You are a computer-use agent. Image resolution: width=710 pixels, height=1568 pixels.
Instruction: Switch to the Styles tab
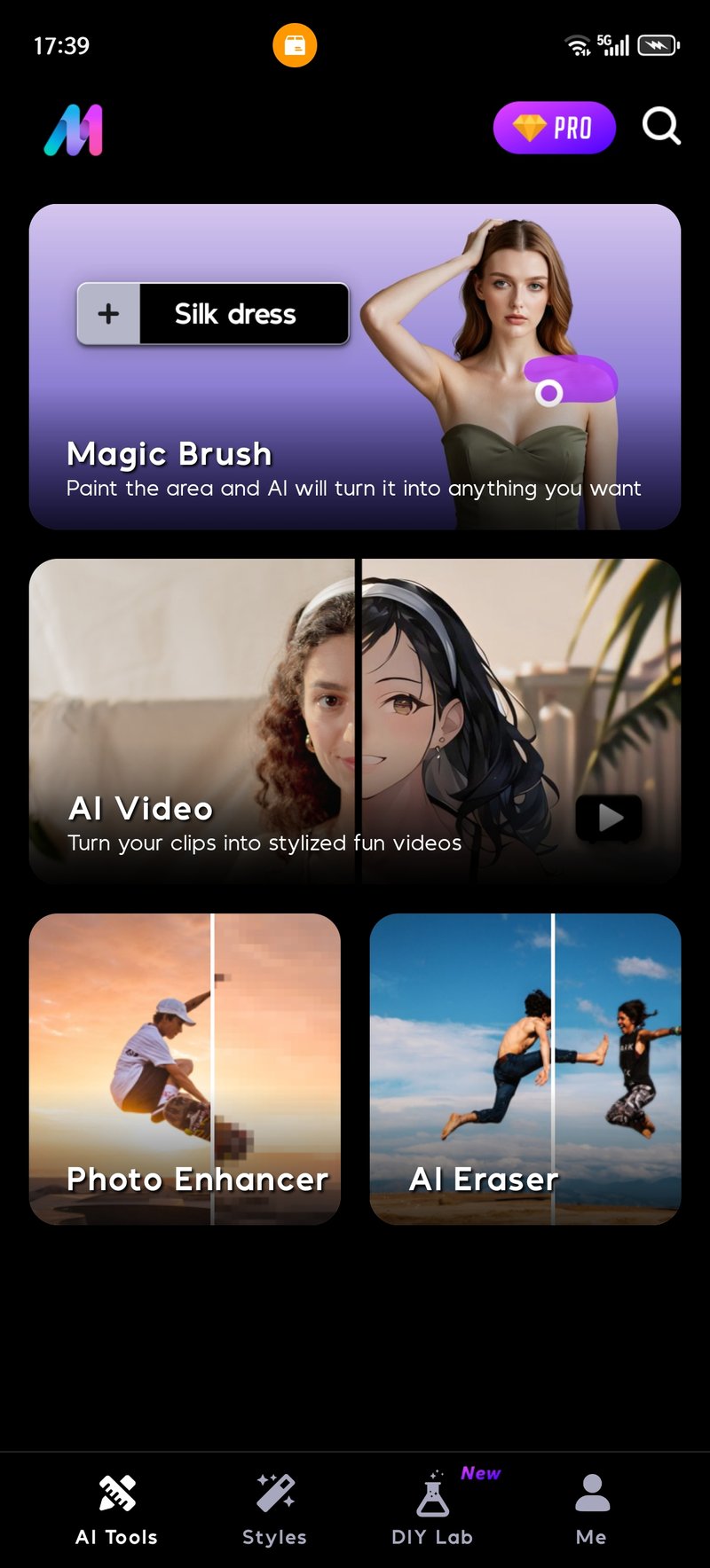tap(274, 1509)
